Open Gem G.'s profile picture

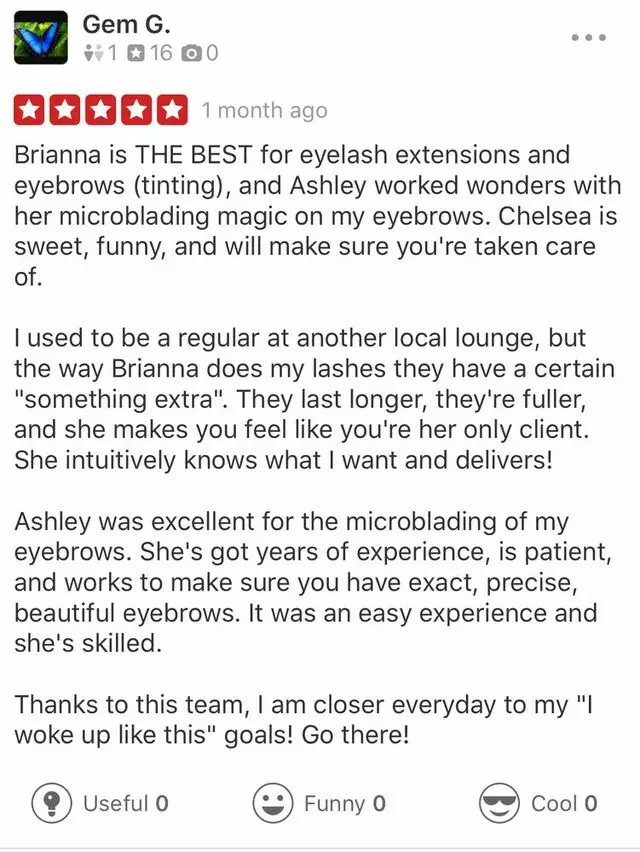41,38
